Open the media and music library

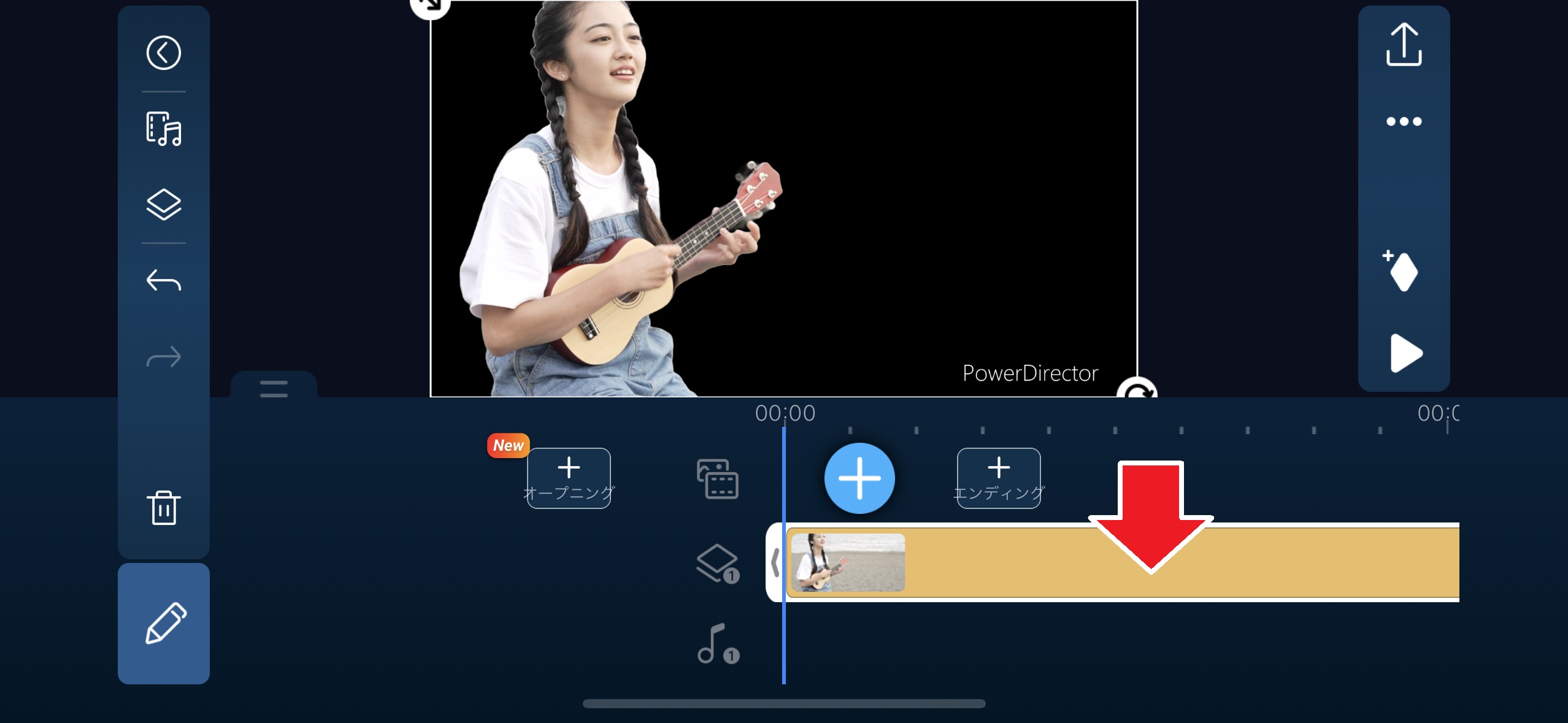click(x=163, y=129)
